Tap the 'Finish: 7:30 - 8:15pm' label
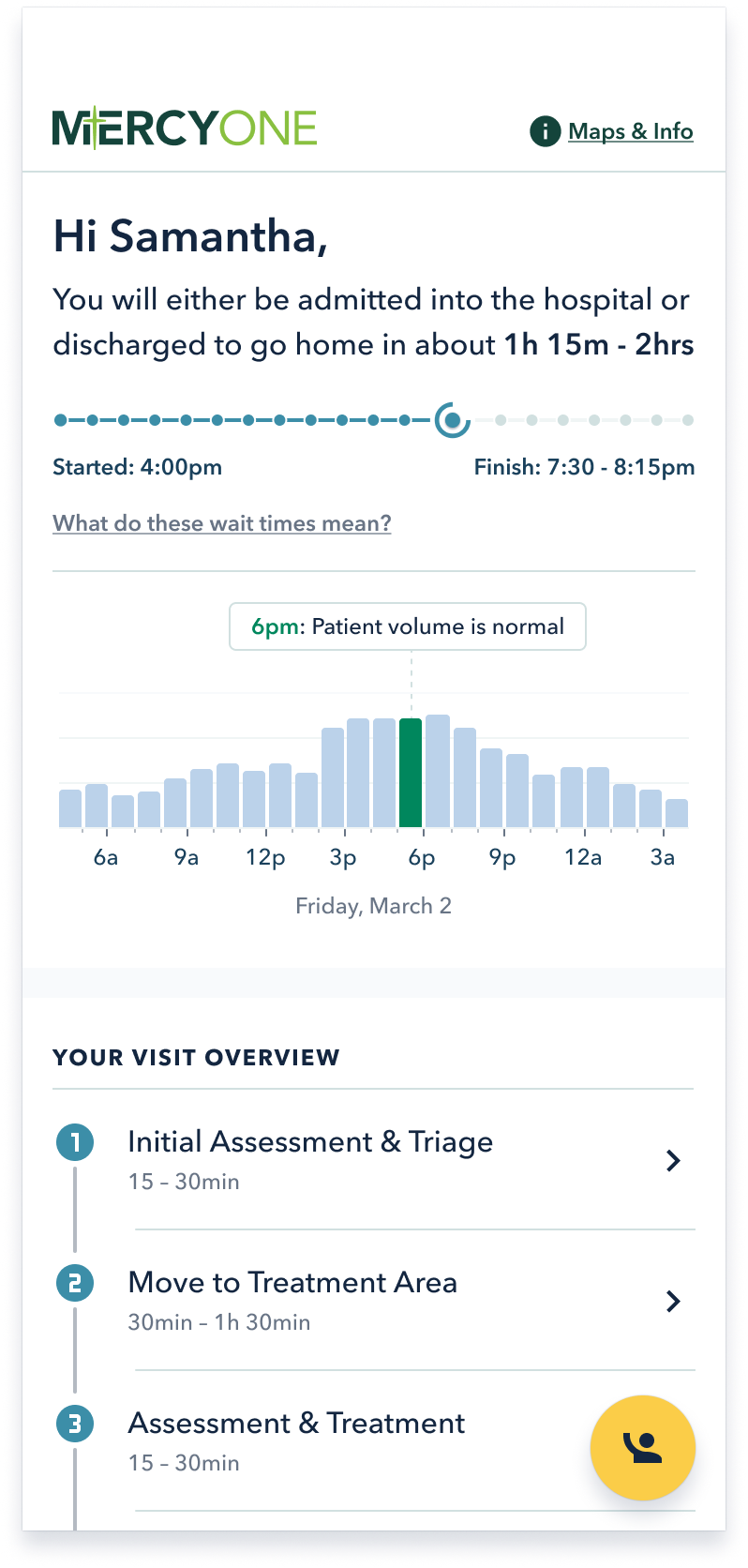Screen dimensions: 748x1568 [584, 466]
